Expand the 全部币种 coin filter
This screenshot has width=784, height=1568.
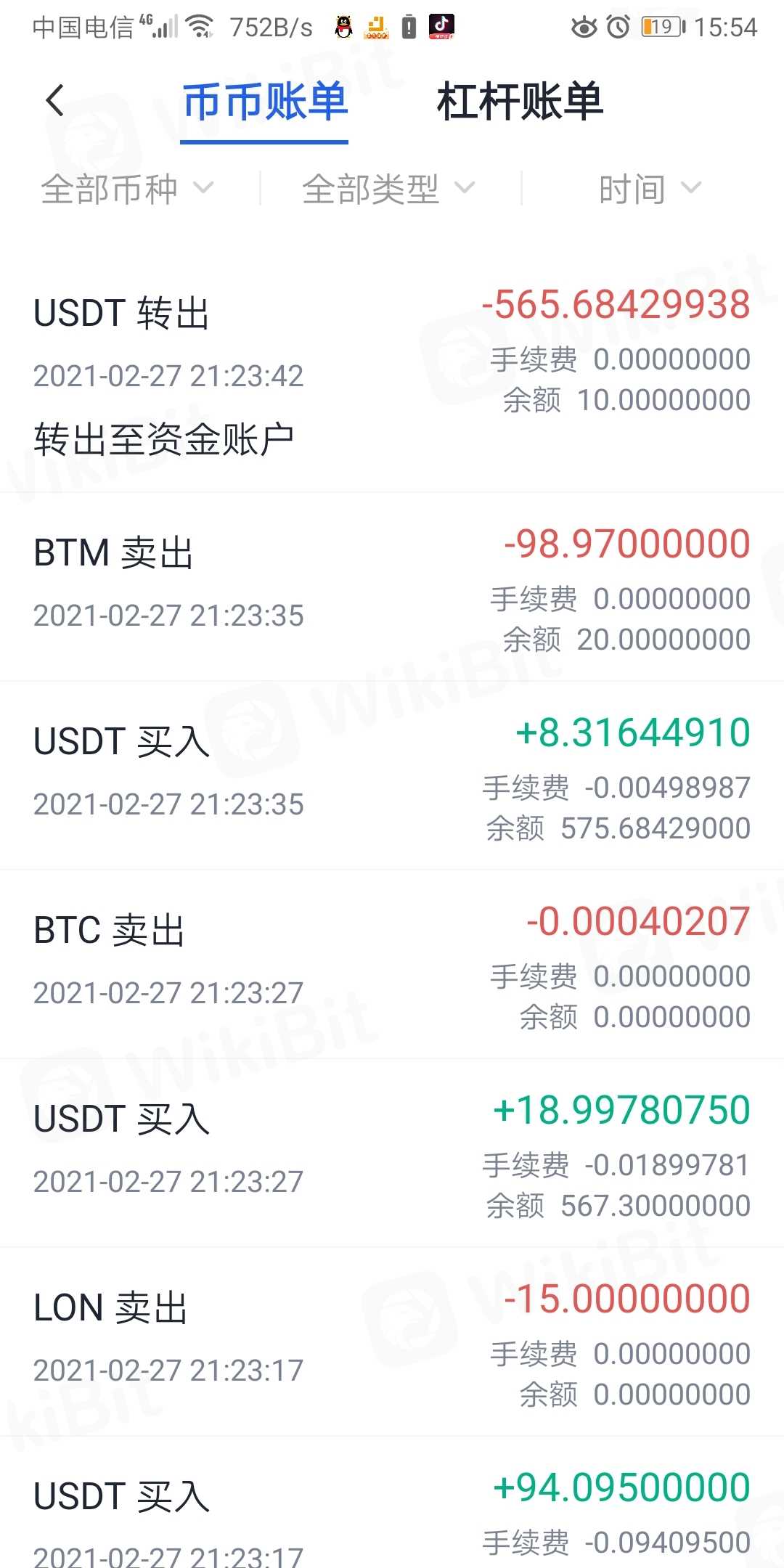point(127,189)
